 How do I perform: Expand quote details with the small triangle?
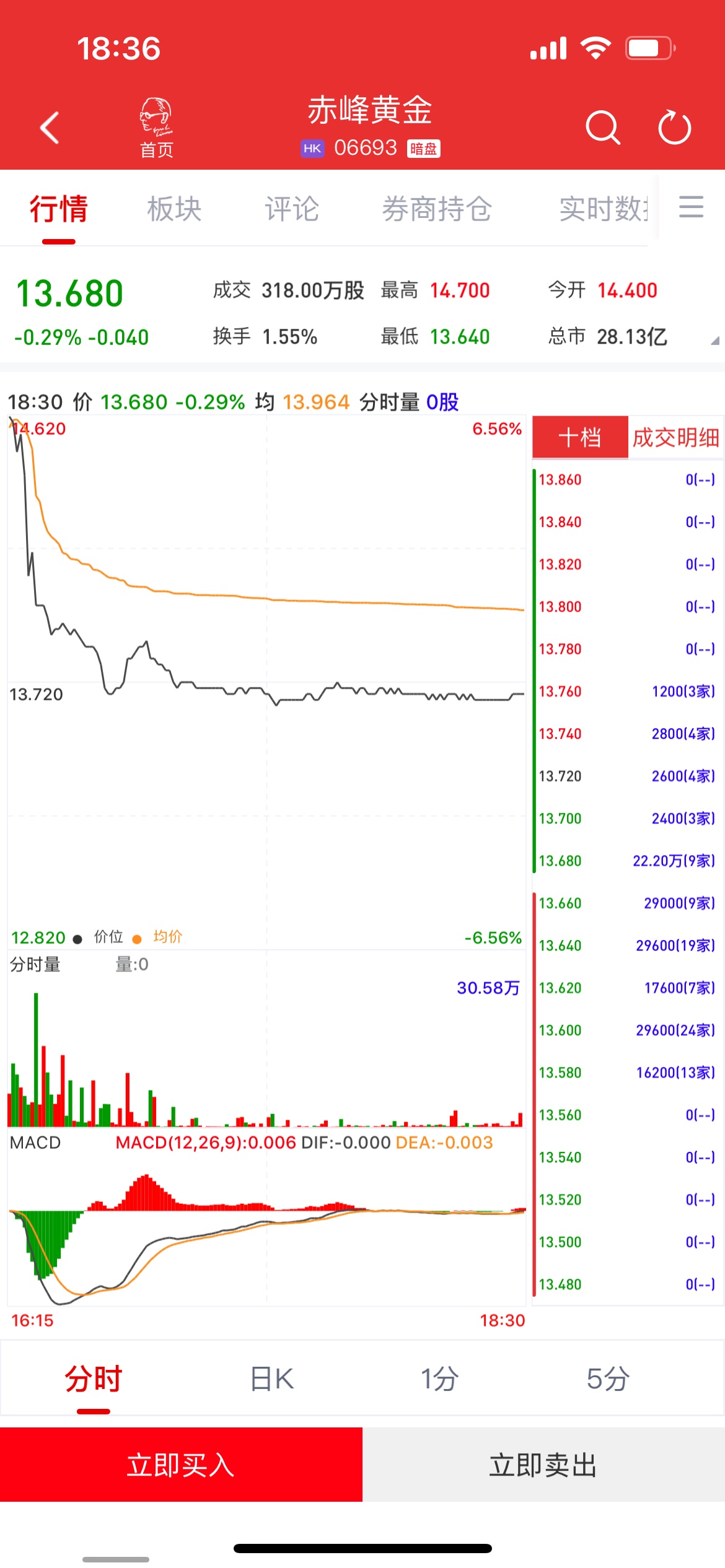click(714, 340)
